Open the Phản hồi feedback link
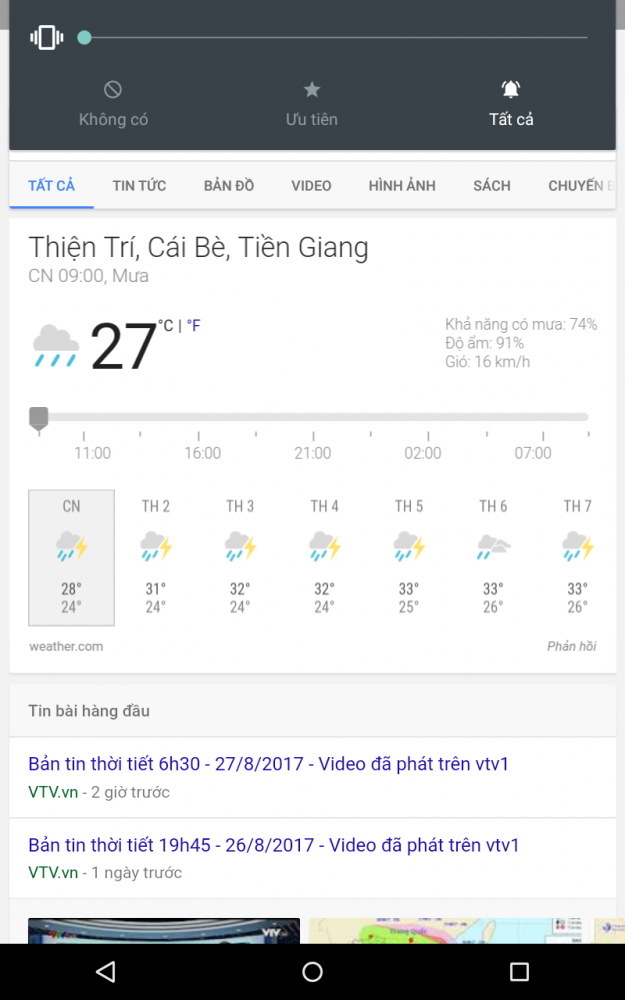This screenshot has width=625, height=1000. click(x=571, y=646)
